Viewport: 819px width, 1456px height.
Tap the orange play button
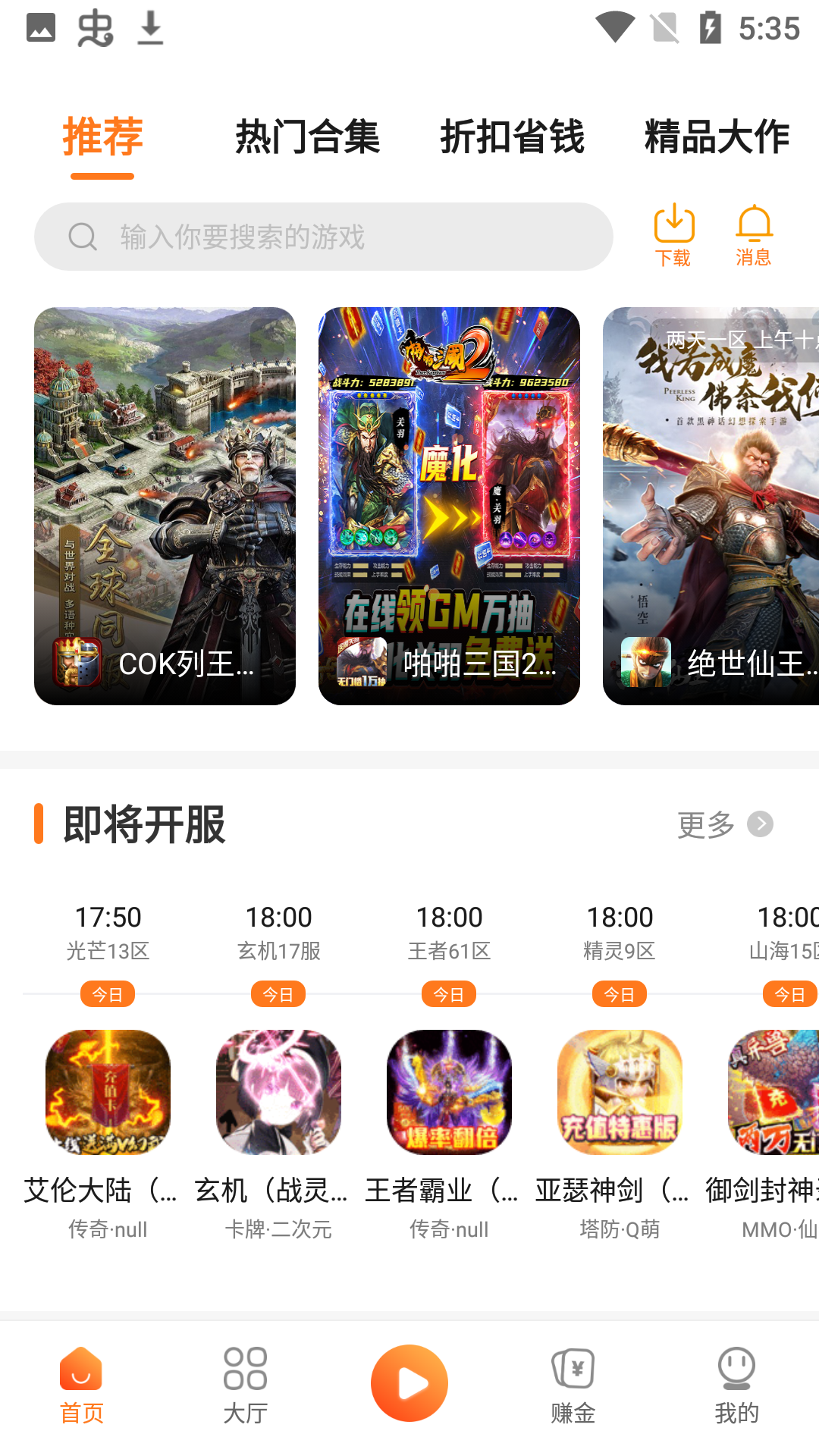(x=409, y=1382)
